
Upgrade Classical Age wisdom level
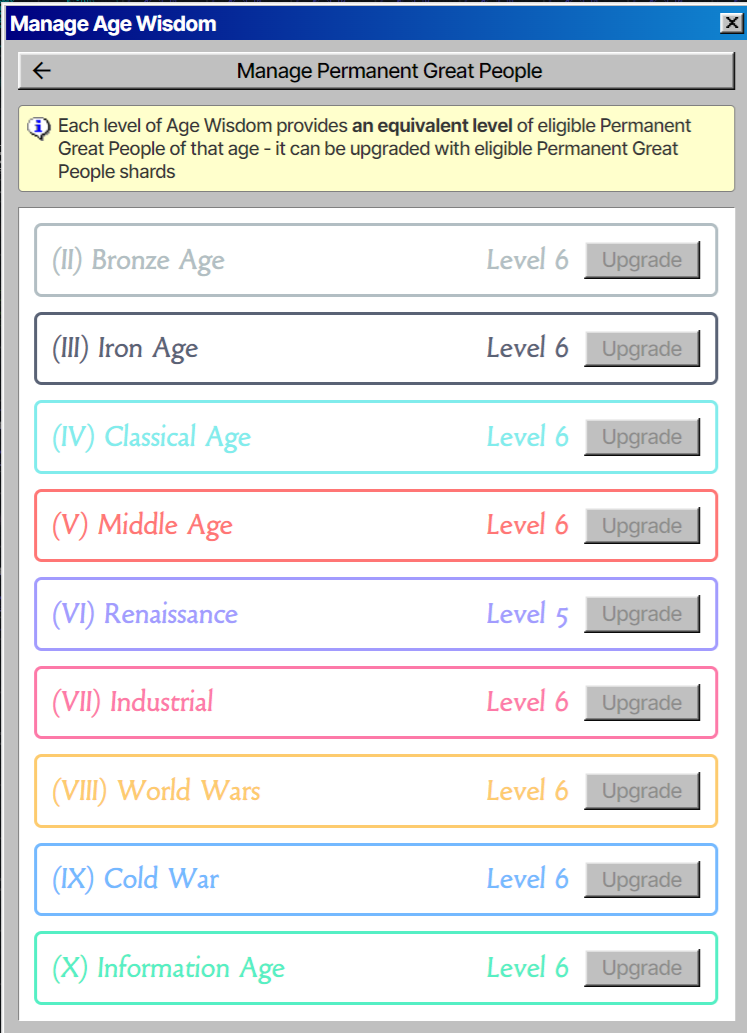[x=642, y=437]
